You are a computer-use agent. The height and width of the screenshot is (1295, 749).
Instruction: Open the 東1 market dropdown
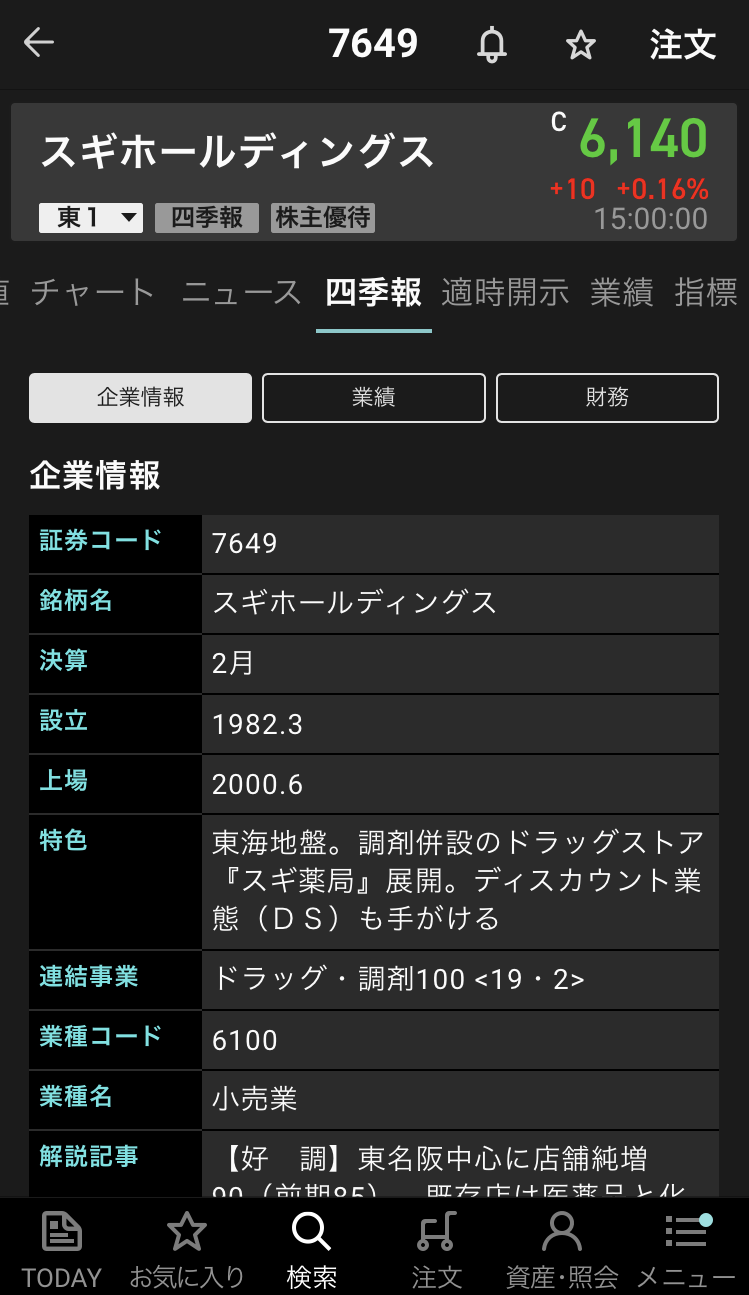click(90, 218)
